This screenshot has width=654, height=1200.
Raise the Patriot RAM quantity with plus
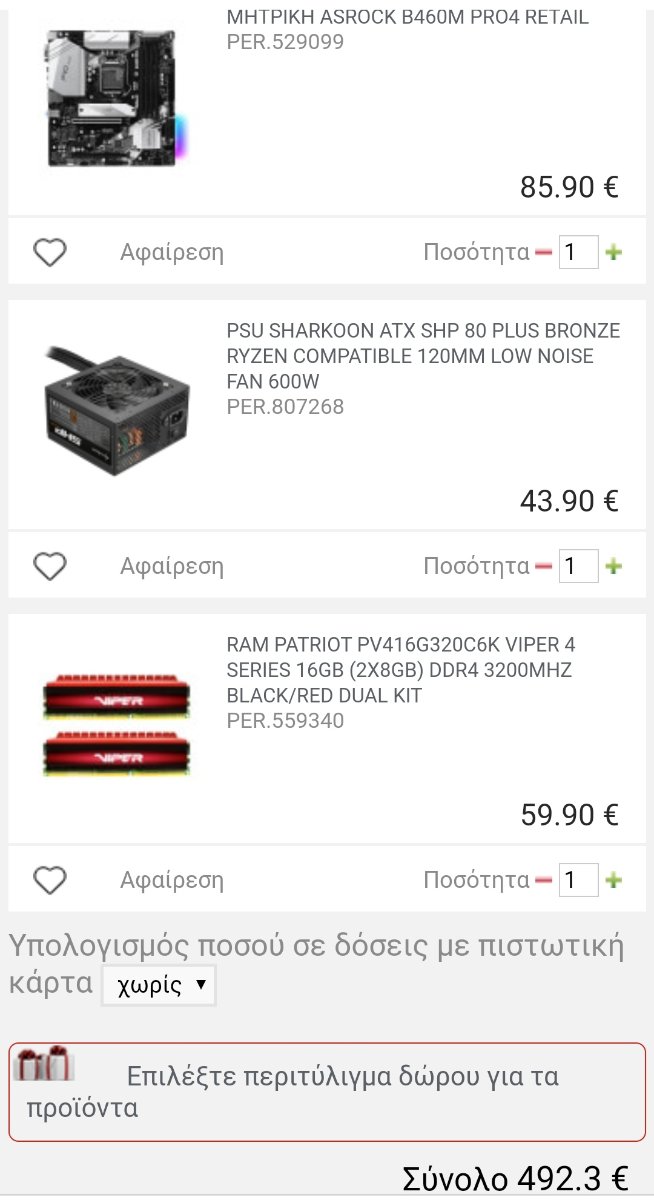click(x=613, y=880)
